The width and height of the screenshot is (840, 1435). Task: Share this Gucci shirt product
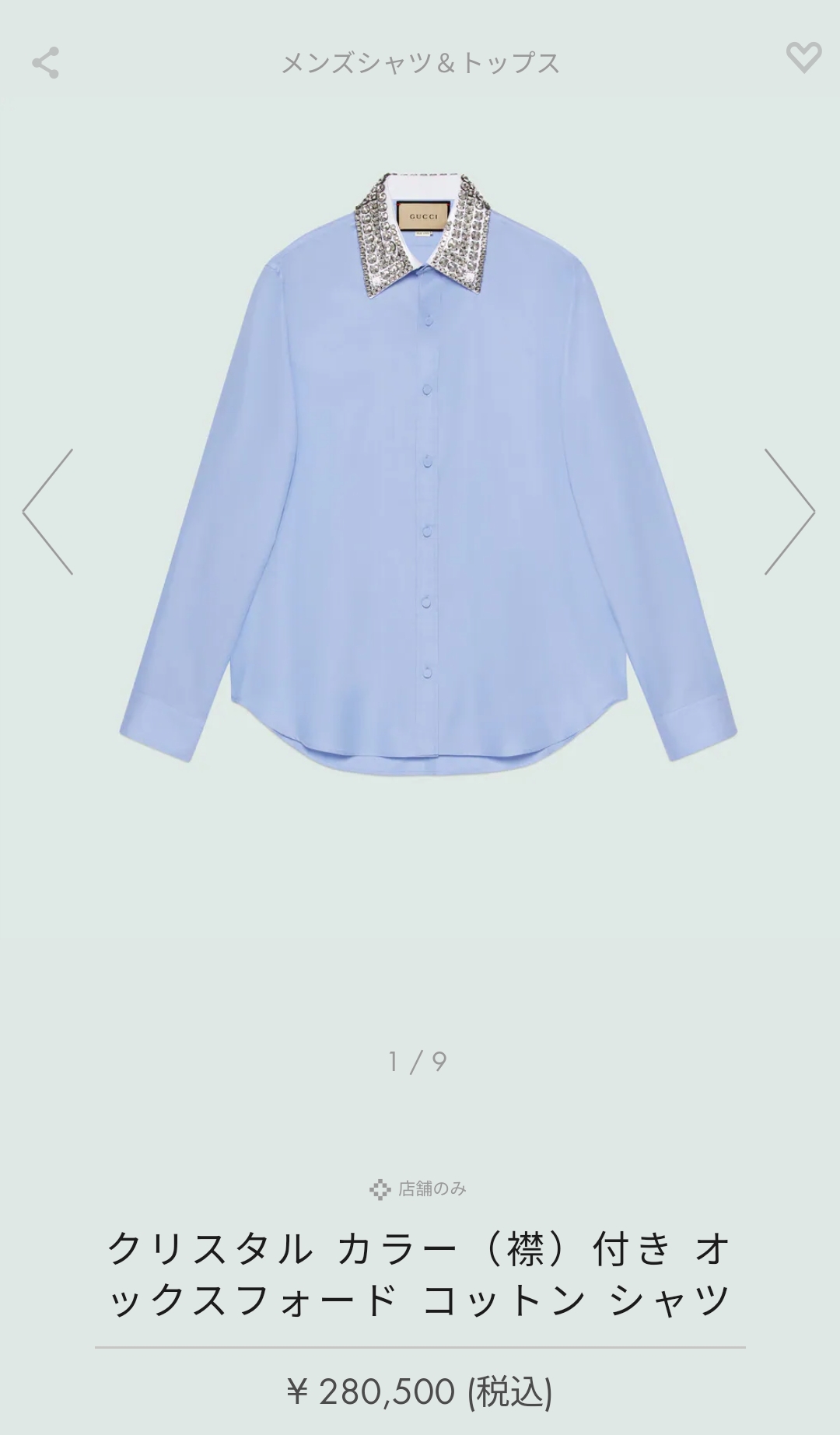45,63
